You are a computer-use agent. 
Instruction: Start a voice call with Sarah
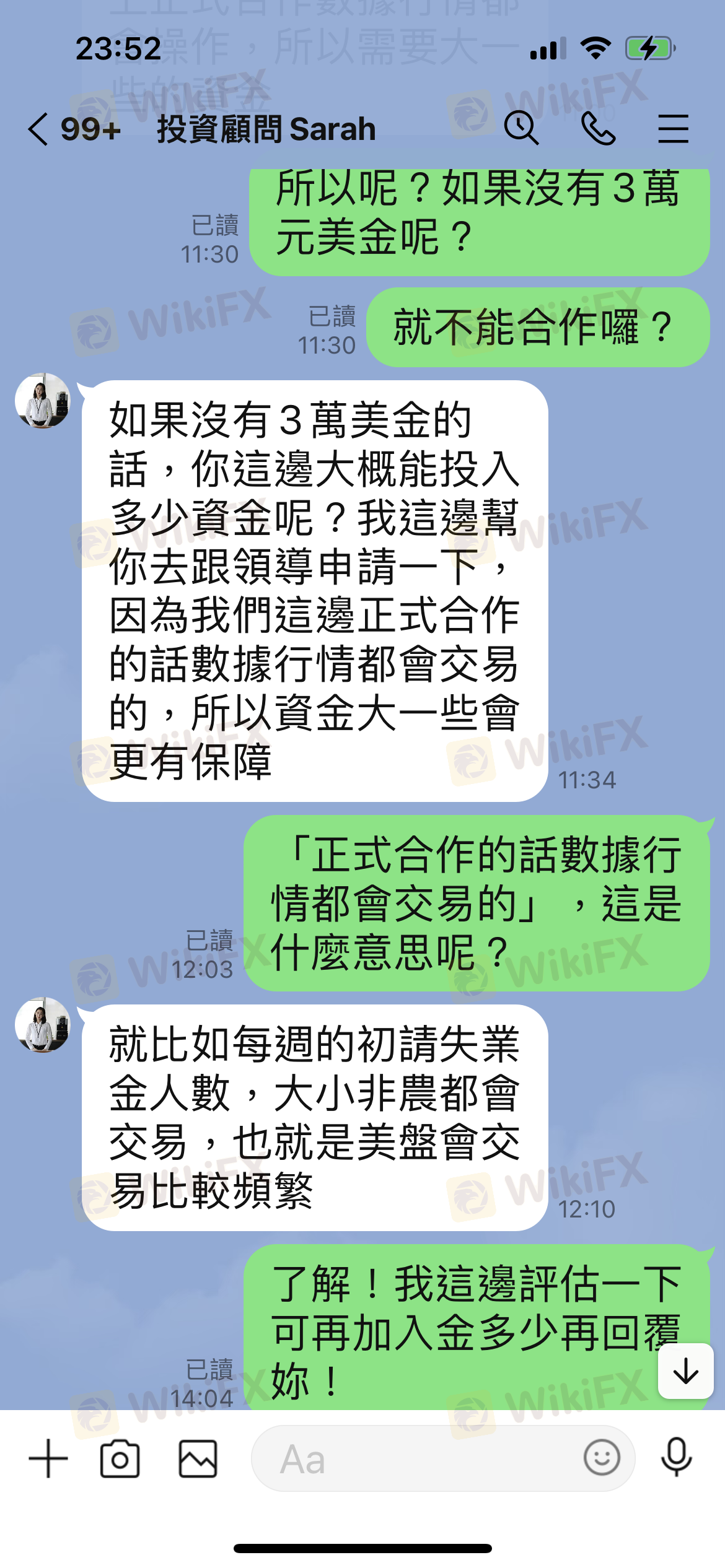[x=598, y=129]
